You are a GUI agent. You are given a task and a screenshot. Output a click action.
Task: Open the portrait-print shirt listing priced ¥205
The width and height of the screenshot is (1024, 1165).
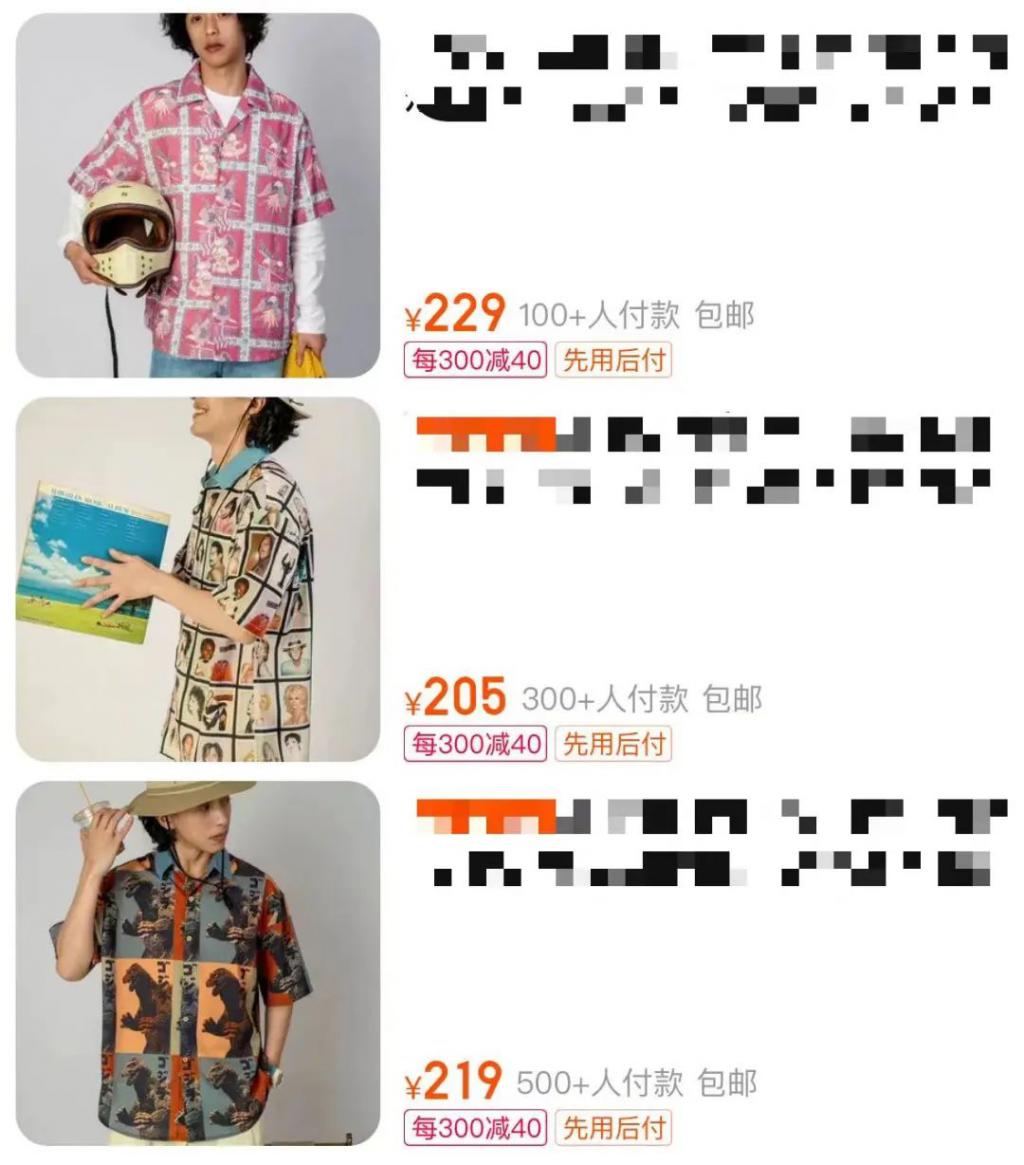point(198,579)
